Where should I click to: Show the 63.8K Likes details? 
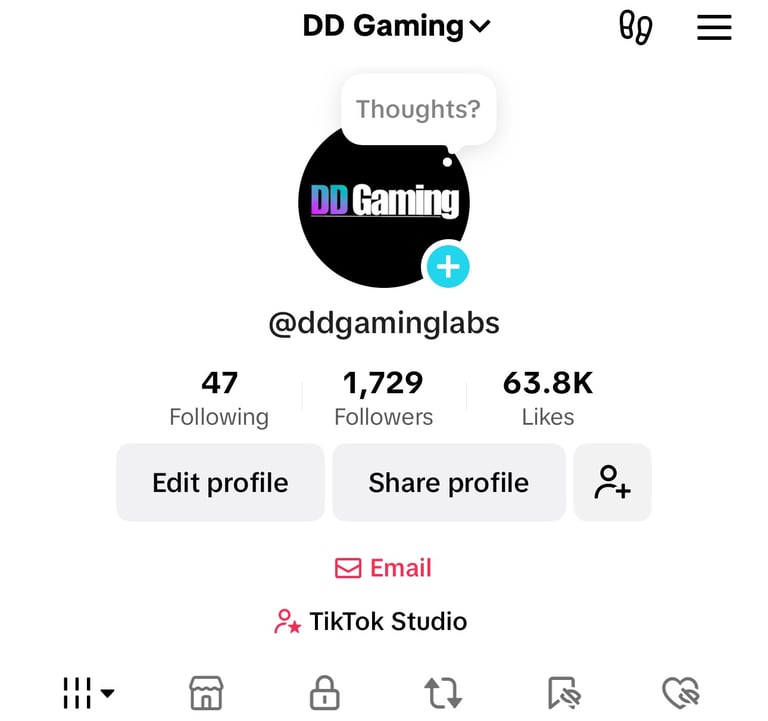(x=548, y=398)
